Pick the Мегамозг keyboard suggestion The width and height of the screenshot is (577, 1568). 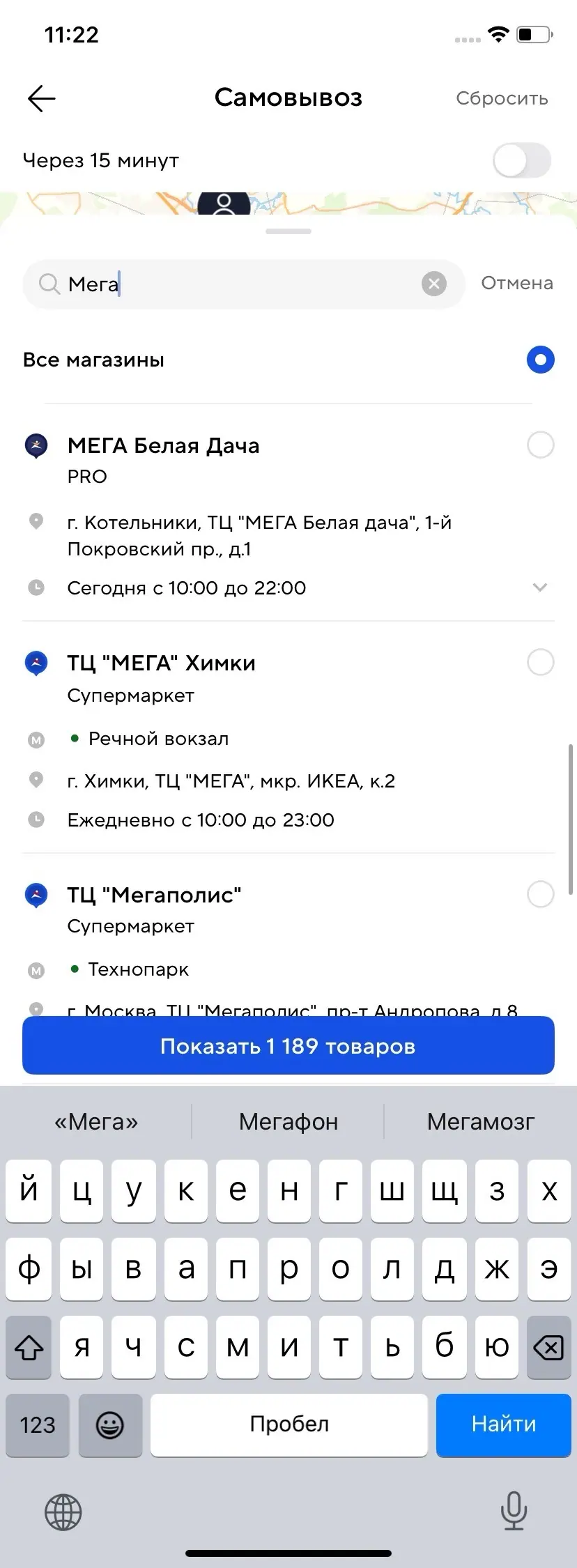(480, 1121)
